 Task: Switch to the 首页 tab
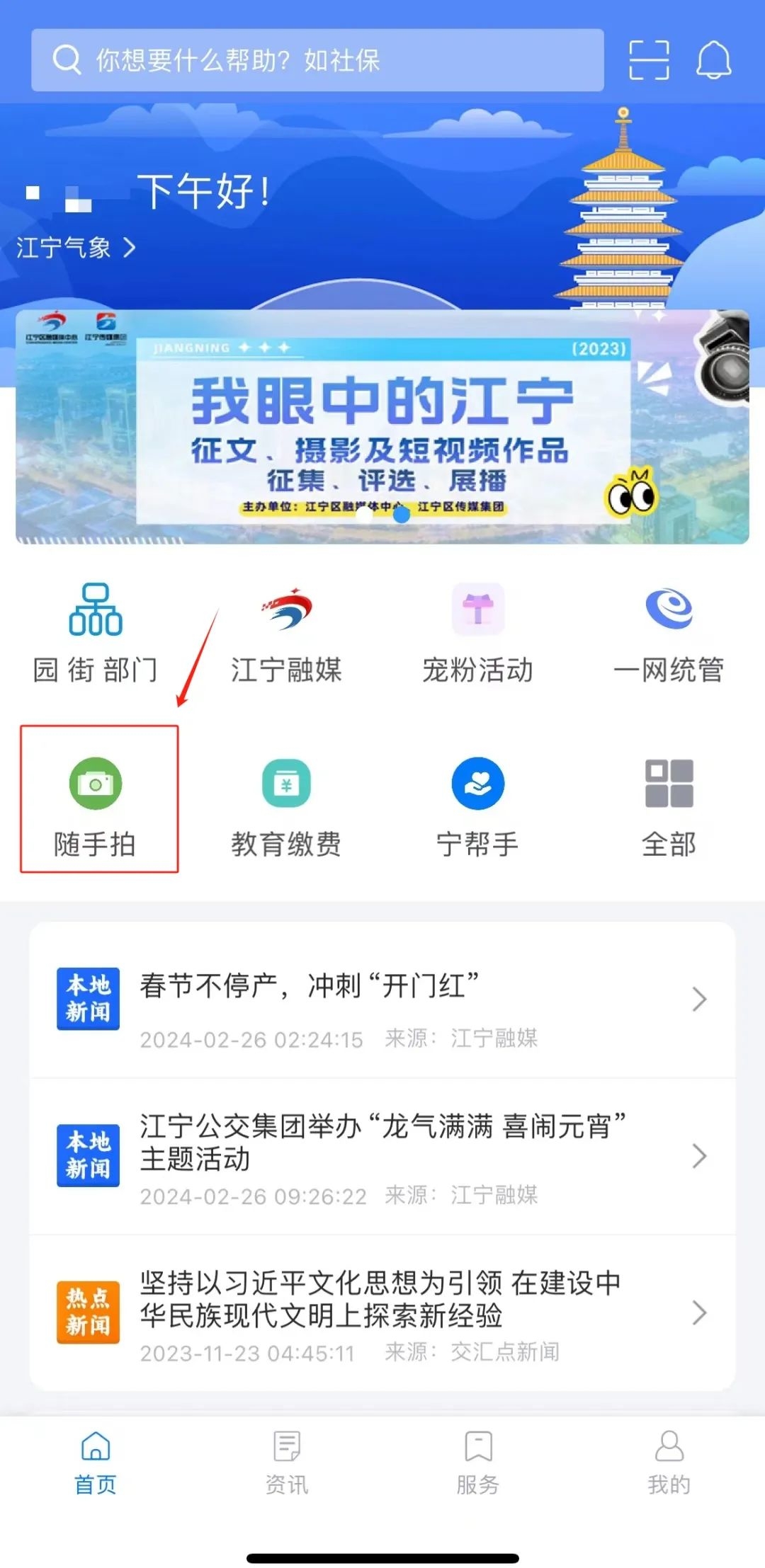(96, 1461)
